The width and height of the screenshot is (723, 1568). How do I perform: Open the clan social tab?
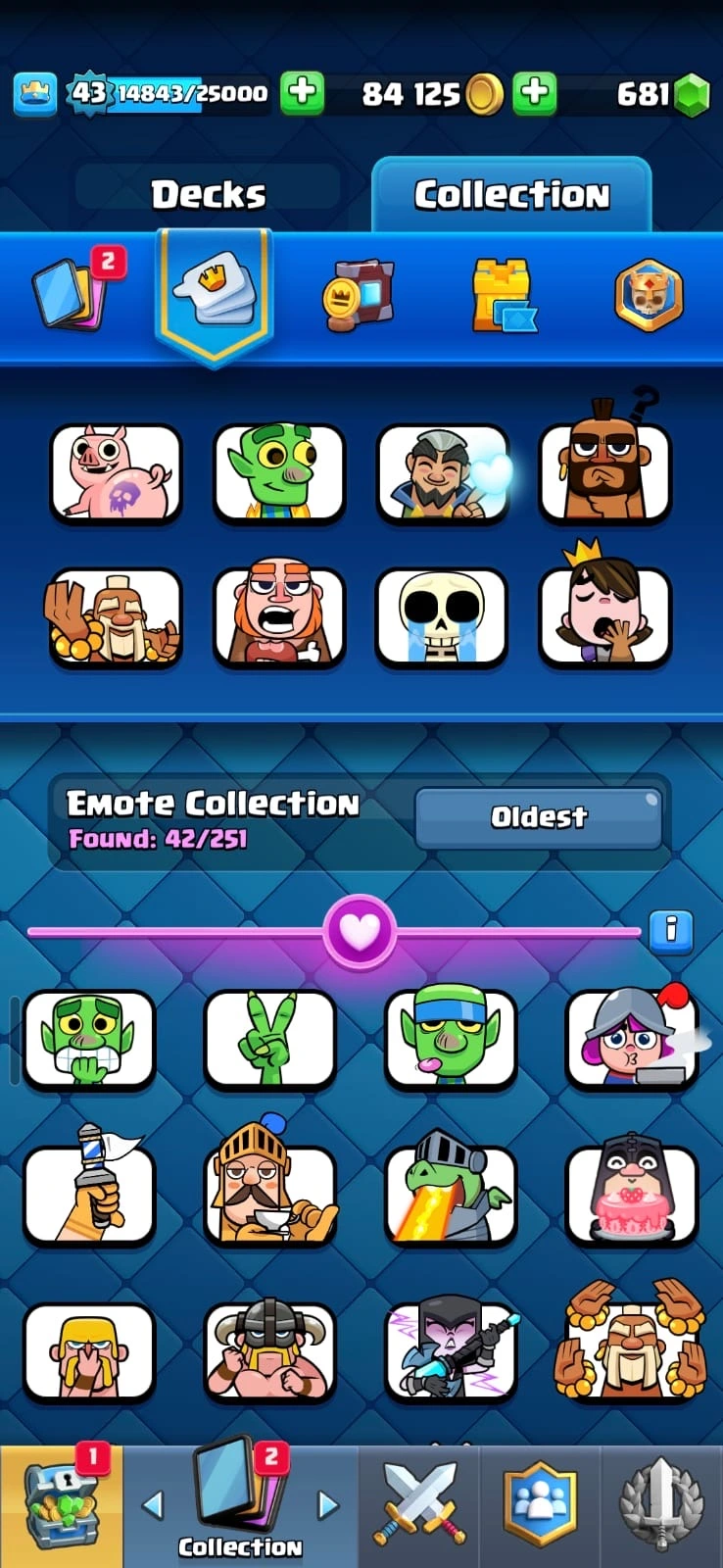click(540, 1504)
